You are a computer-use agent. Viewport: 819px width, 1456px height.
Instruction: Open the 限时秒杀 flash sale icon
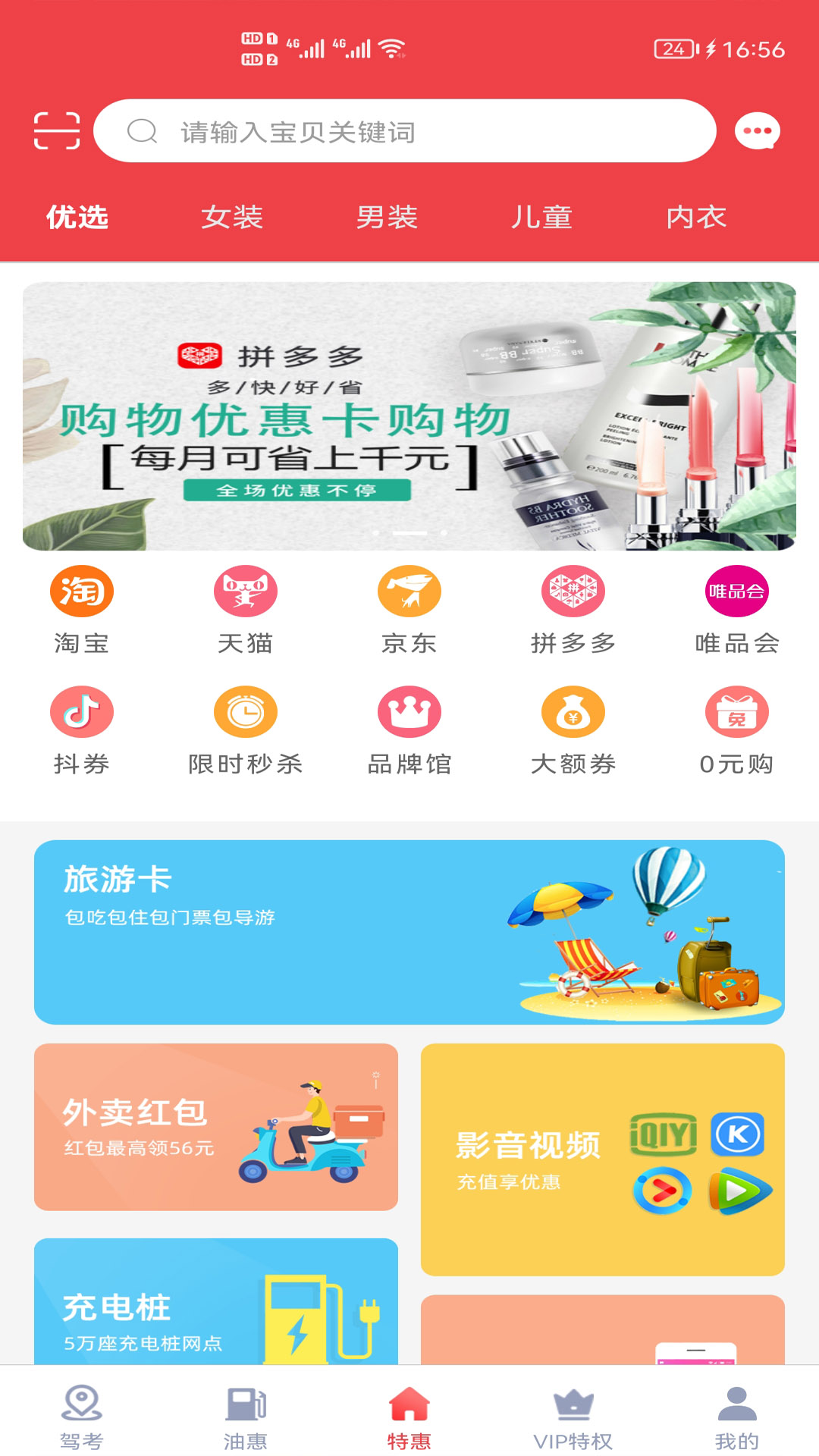pos(245,711)
